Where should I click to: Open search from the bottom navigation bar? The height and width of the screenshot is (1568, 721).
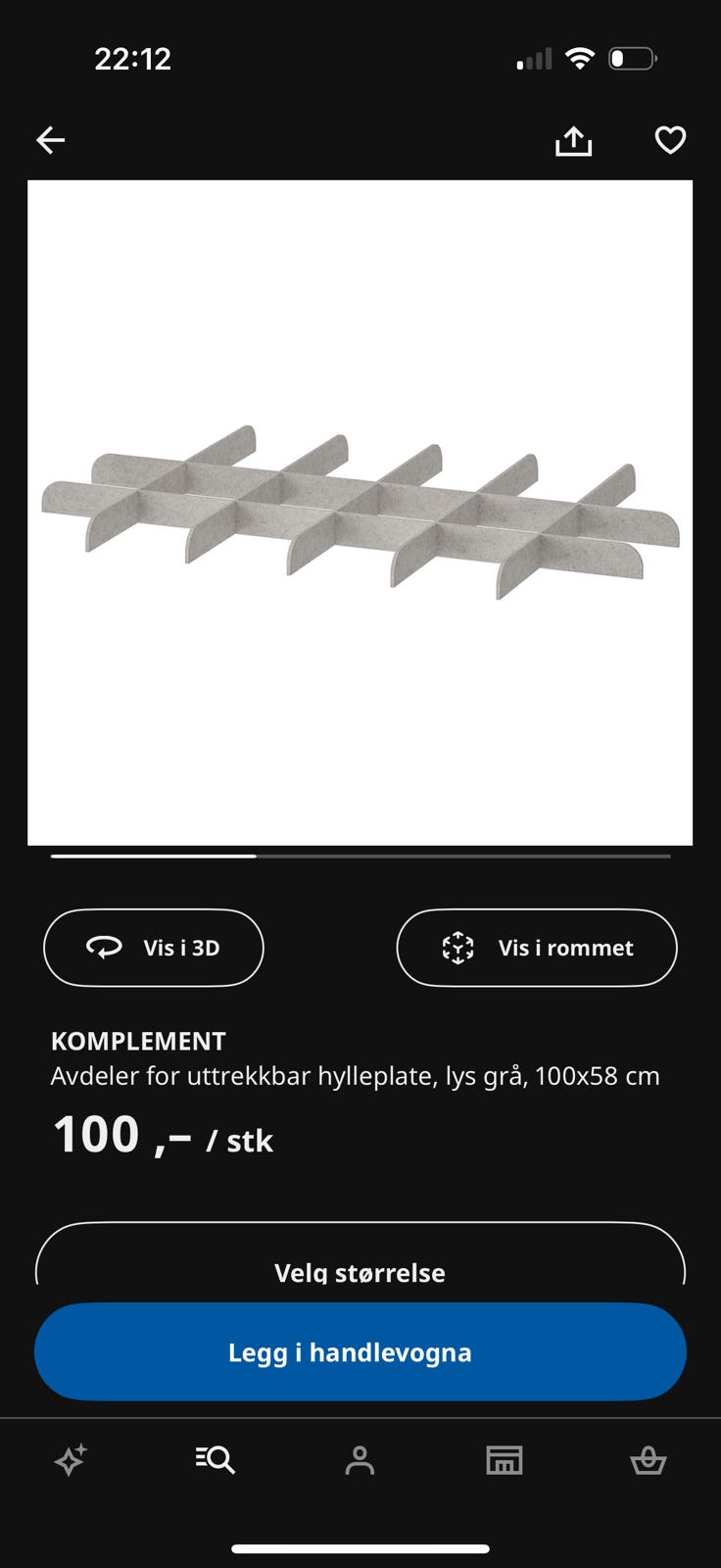tap(214, 1459)
